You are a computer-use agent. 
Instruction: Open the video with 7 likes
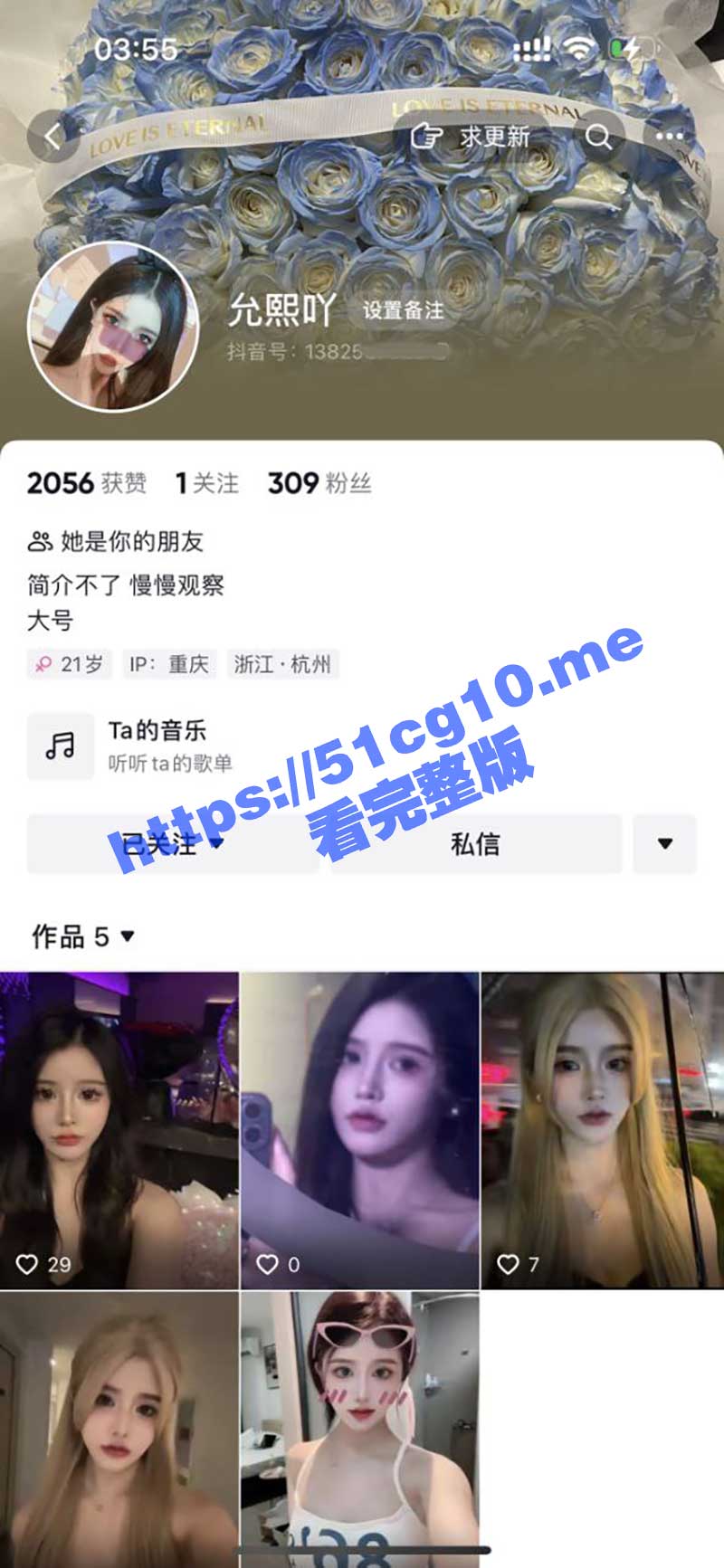click(x=603, y=1131)
